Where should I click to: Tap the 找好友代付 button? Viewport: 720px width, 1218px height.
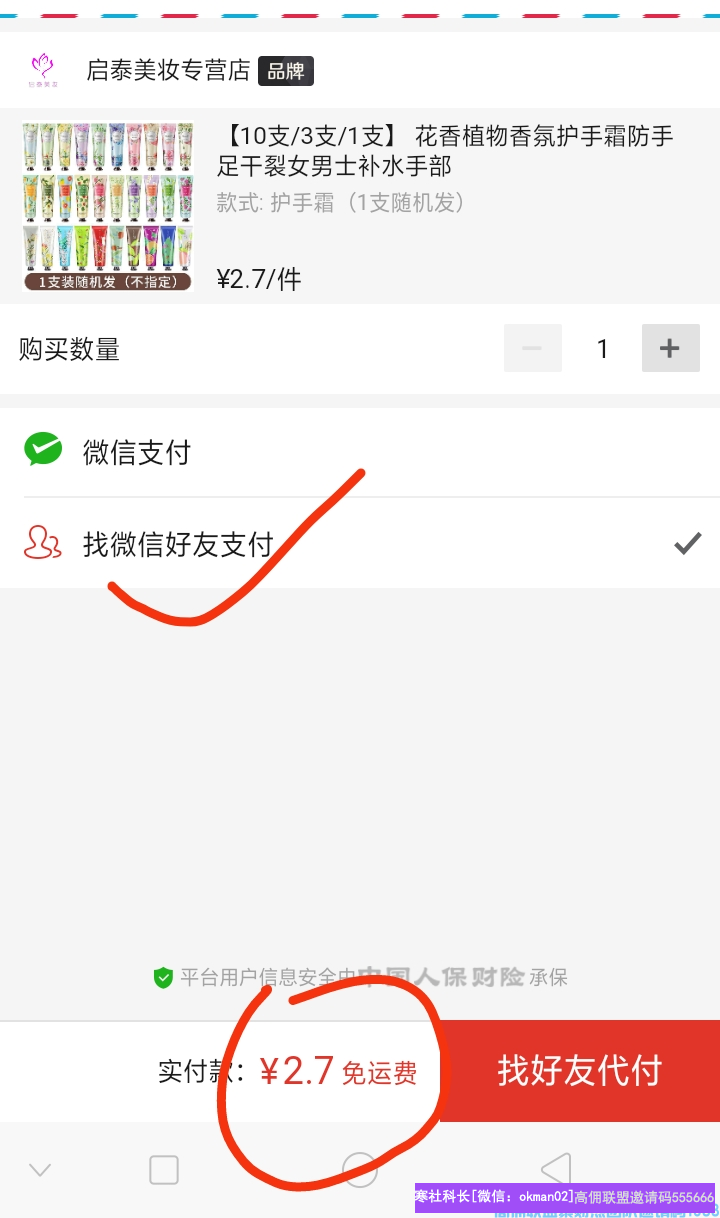[x=579, y=1071]
